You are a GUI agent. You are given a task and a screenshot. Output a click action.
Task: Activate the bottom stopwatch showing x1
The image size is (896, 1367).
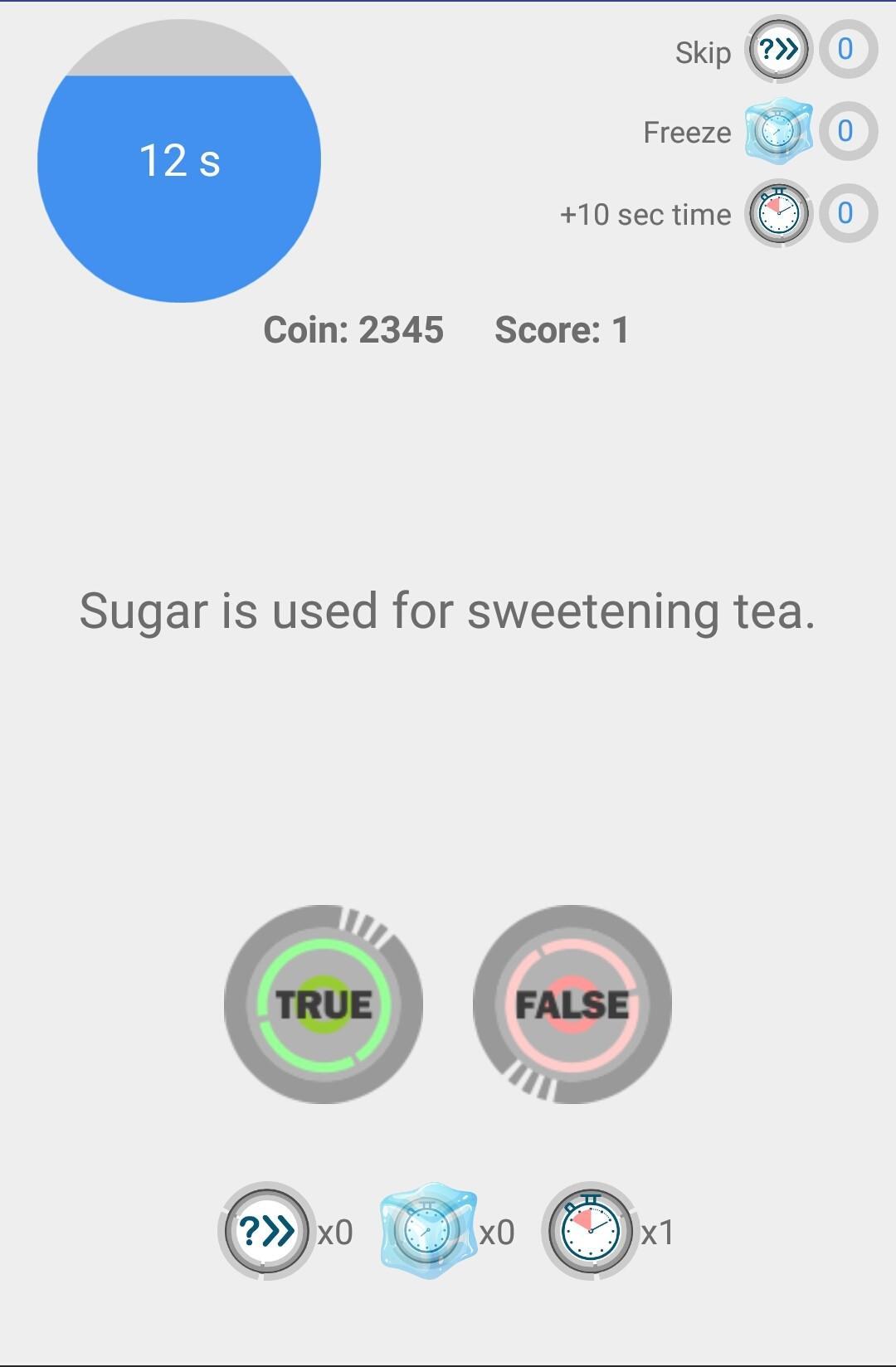tap(590, 1233)
